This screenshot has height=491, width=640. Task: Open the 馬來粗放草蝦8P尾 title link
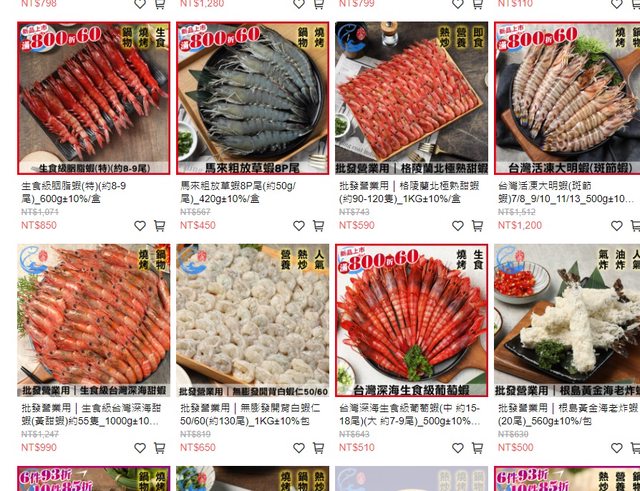click(x=250, y=192)
